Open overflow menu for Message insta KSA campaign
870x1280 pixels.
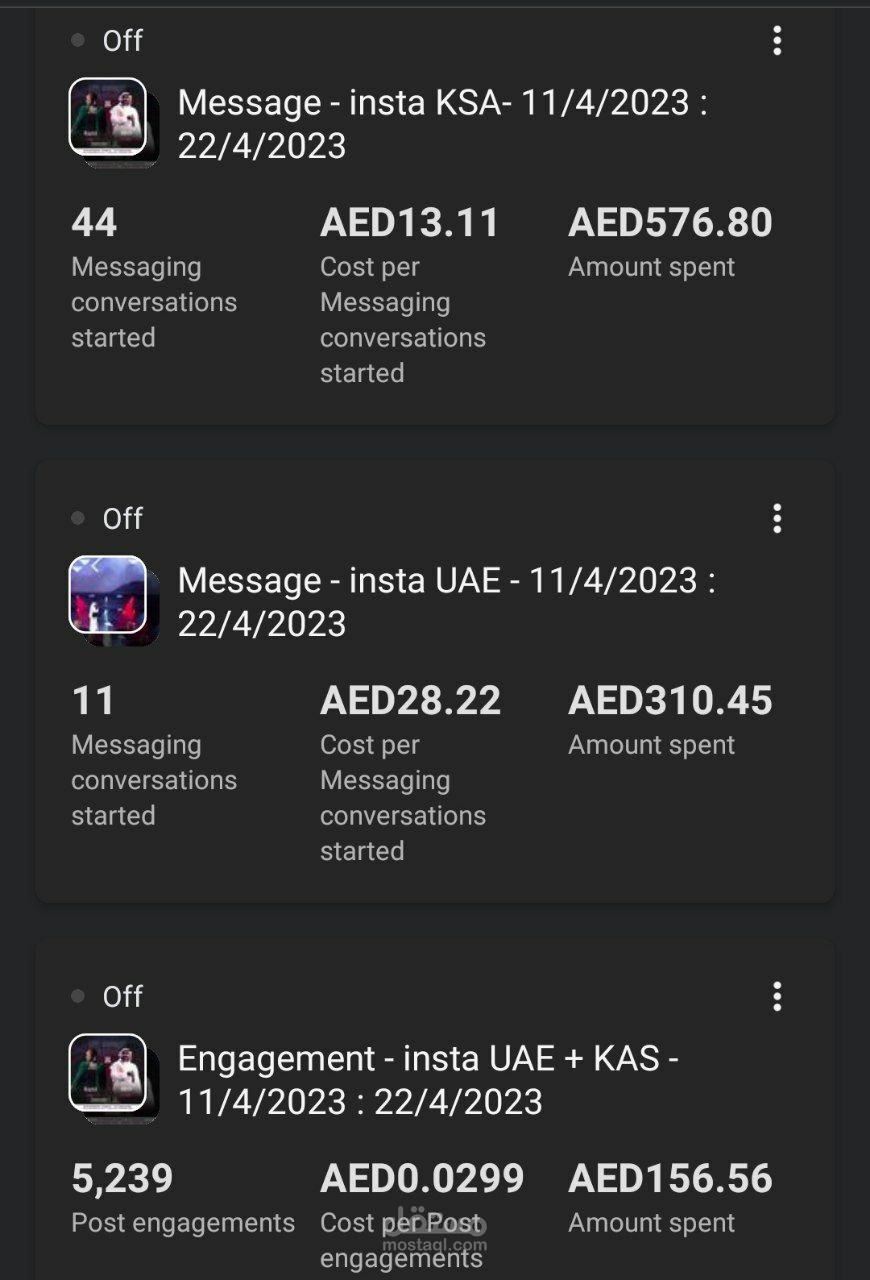pos(777,41)
